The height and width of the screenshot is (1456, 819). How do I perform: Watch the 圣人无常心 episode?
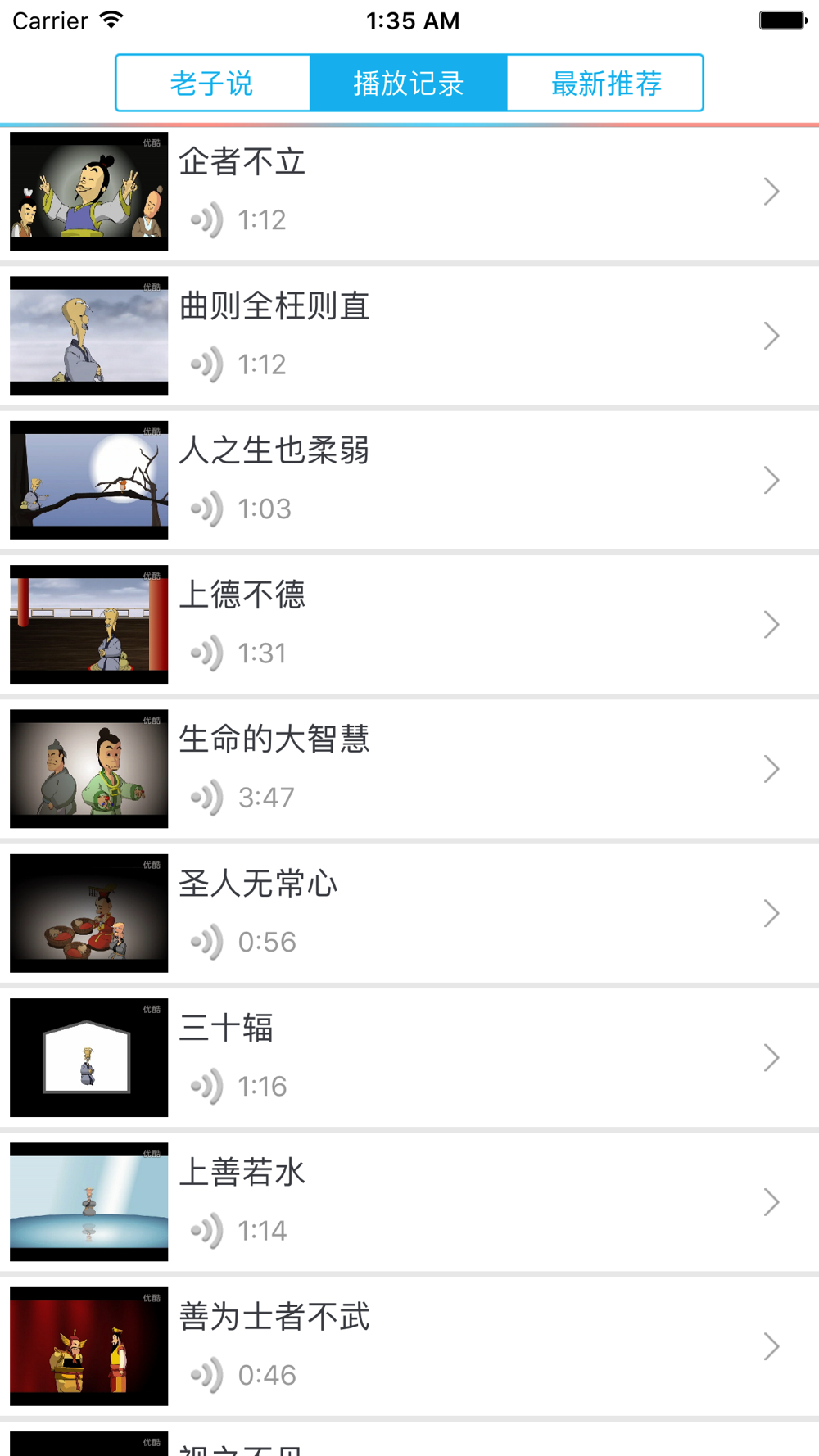point(409,913)
